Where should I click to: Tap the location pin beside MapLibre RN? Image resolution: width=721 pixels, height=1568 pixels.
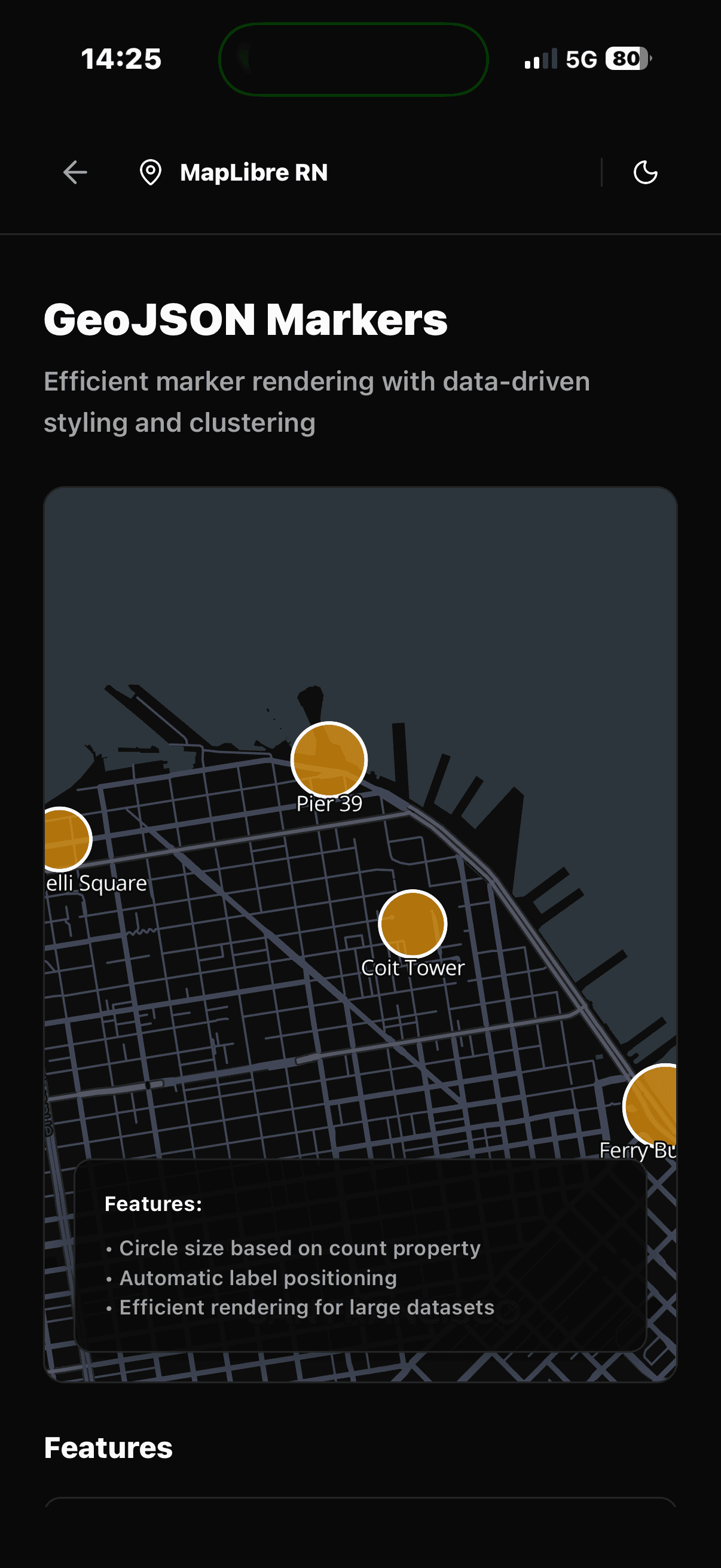click(151, 172)
